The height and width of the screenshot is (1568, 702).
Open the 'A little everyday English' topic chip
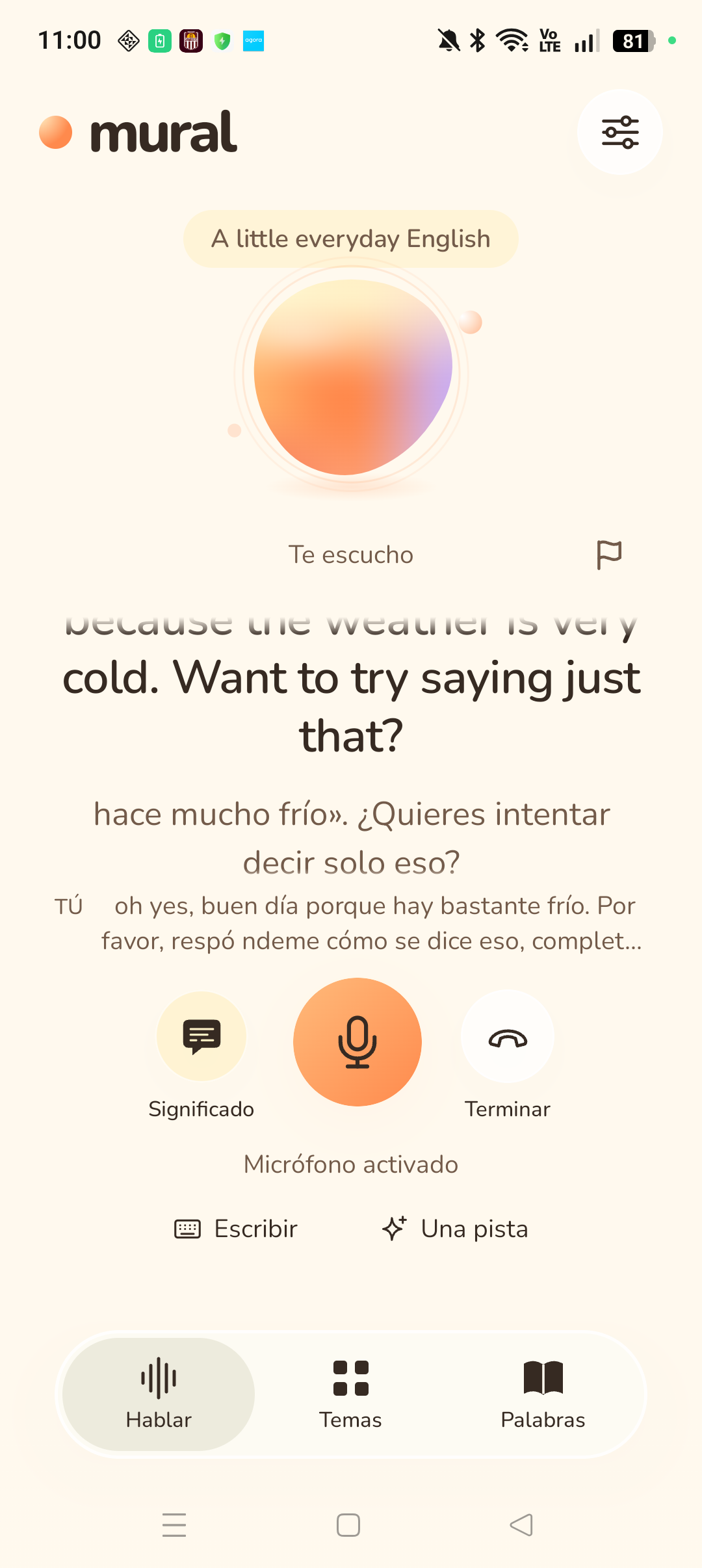351,239
